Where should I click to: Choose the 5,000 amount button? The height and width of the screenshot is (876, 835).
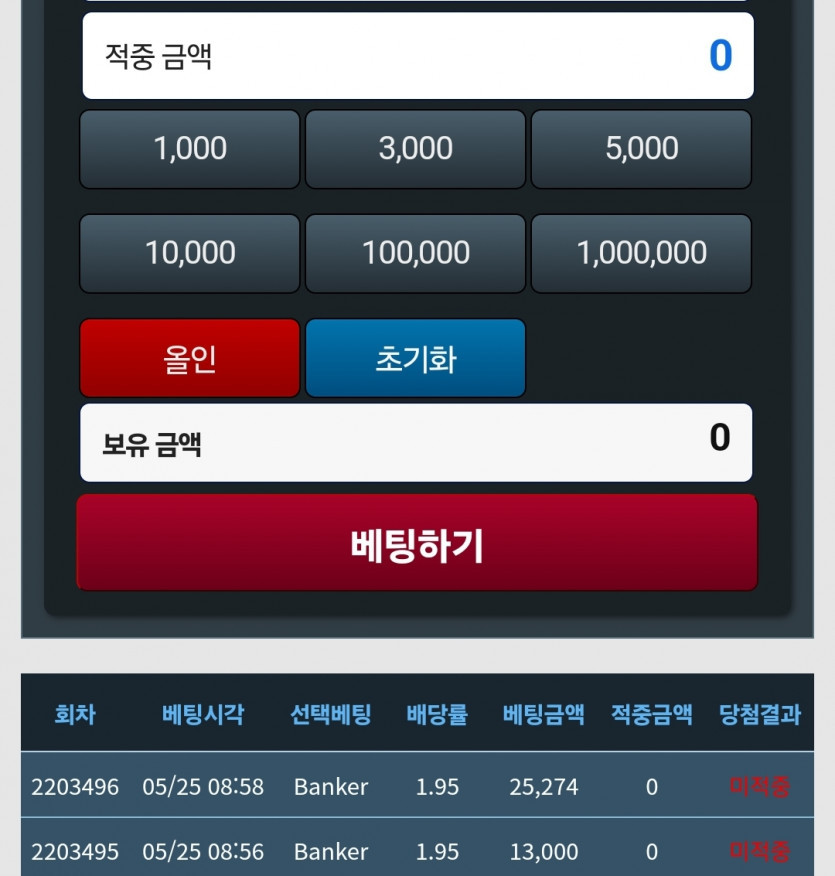pos(641,149)
